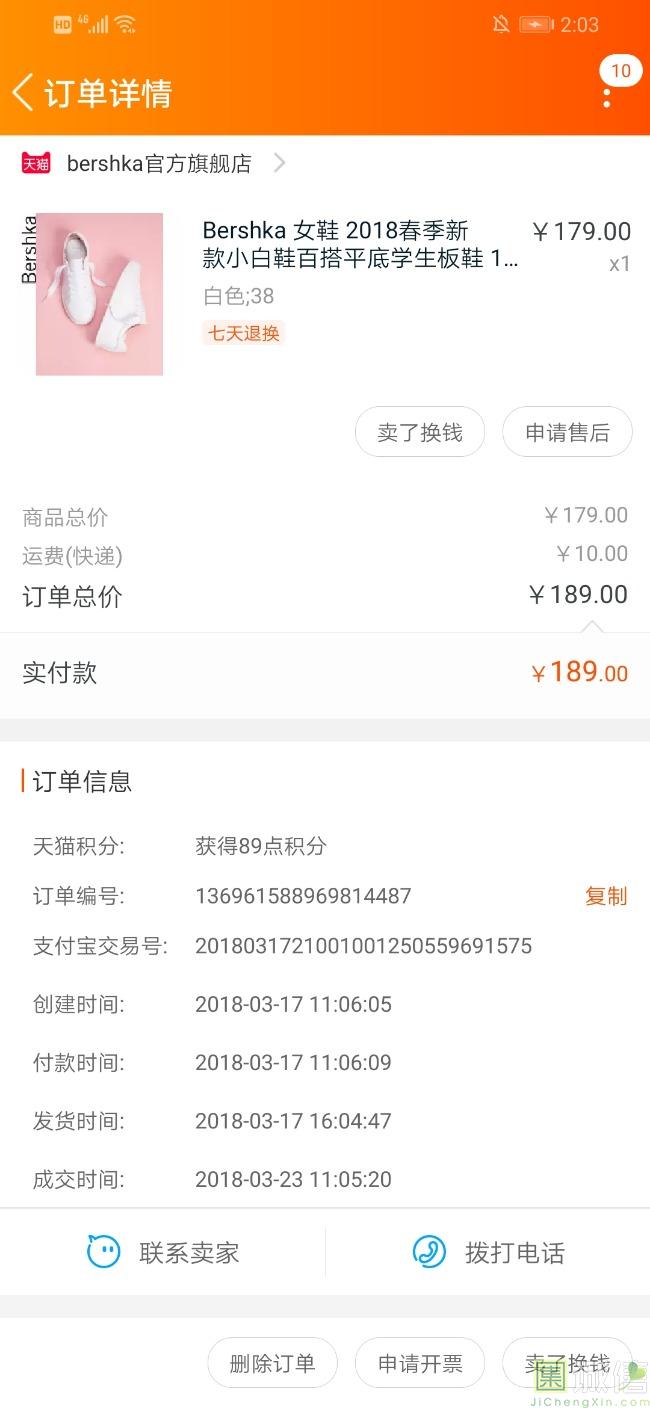650x1408 pixels.
Task: Contact the seller via 联系卖家
Action: pyautogui.click(x=163, y=1252)
